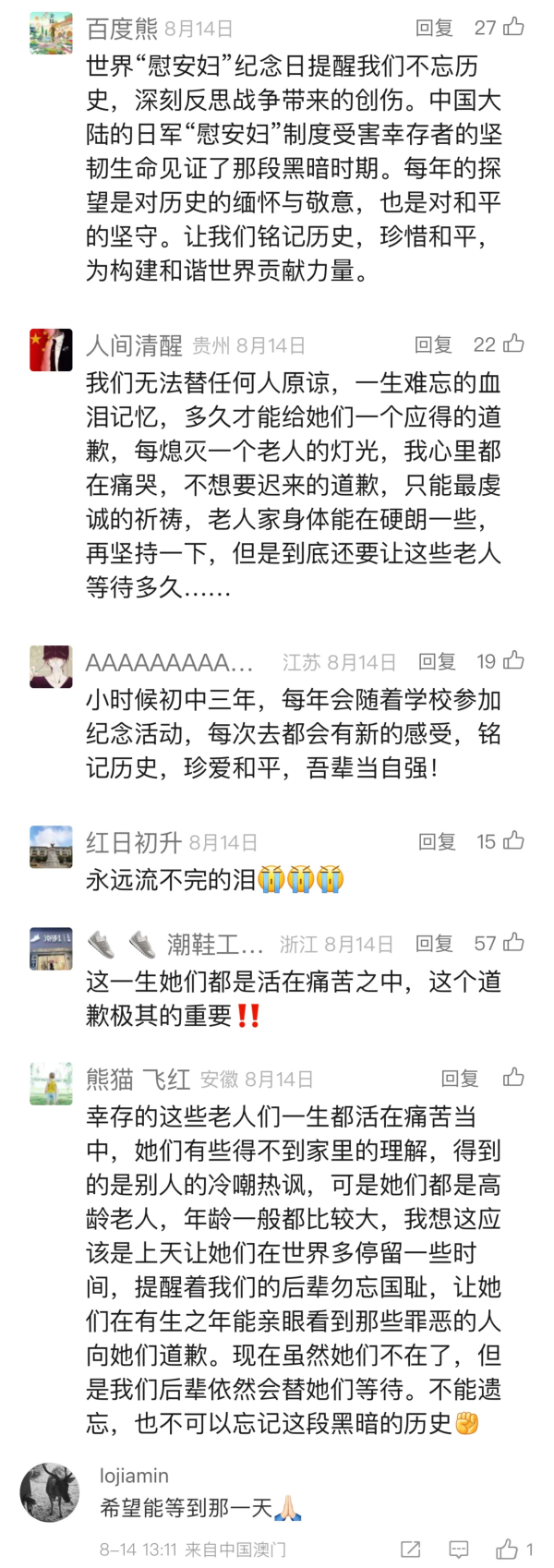
Task: Reply to 熊猫飞红's comment
Action: pos(459,1078)
